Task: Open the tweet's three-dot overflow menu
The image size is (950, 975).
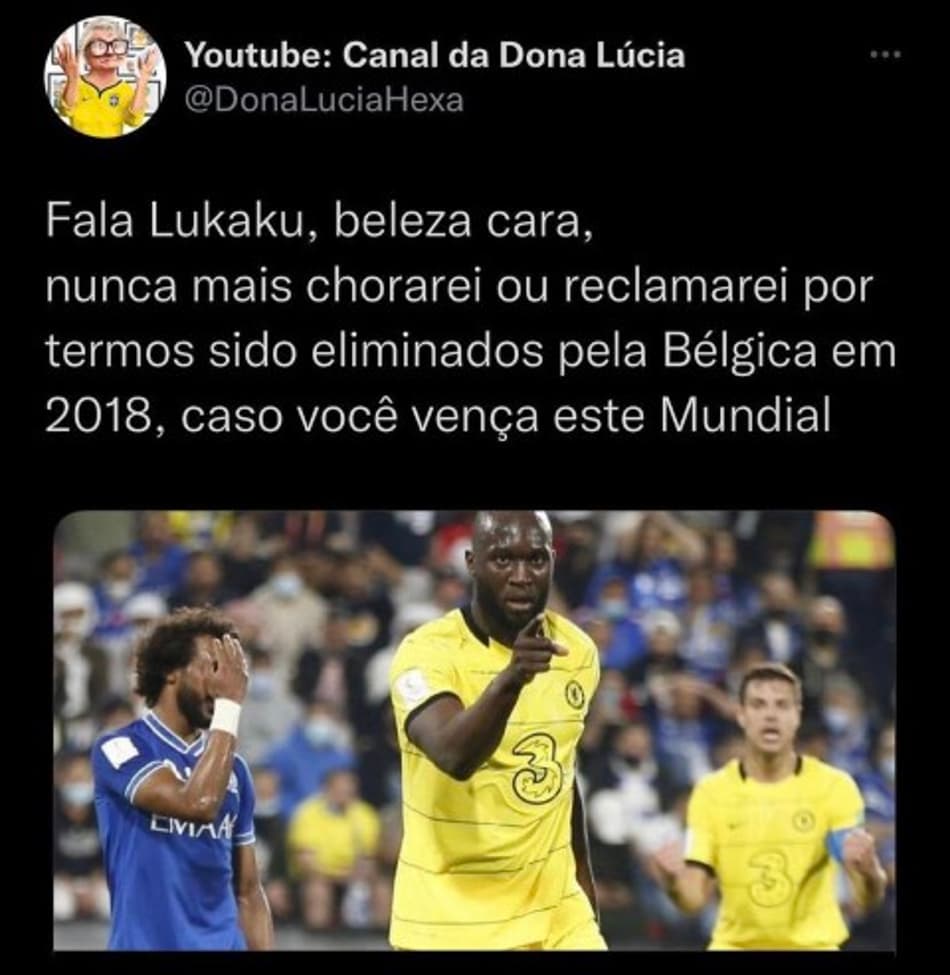Action: click(x=885, y=55)
